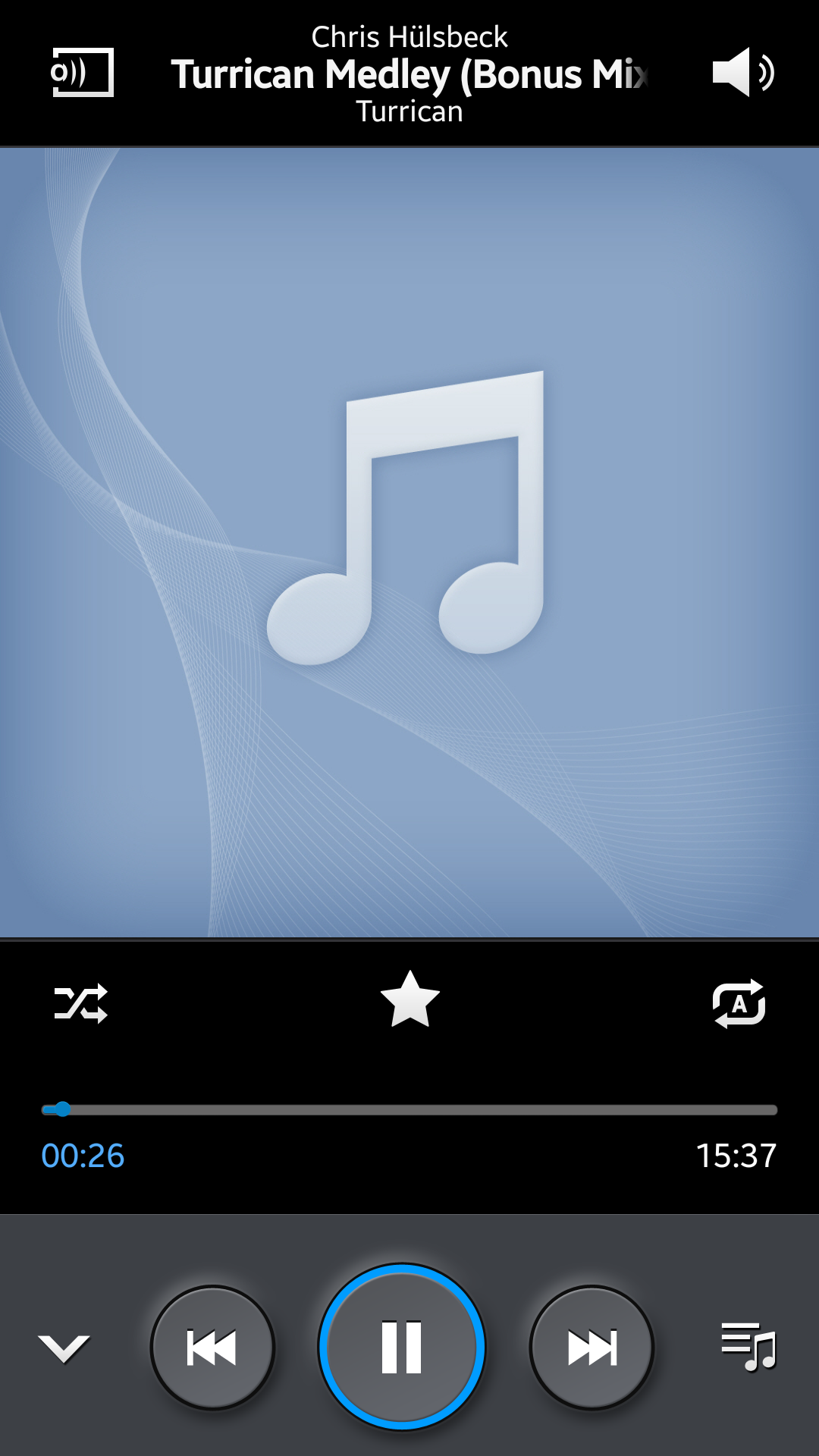The image size is (819, 1456).
Task: Open the volume speaker control
Action: (x=743, y=72)
